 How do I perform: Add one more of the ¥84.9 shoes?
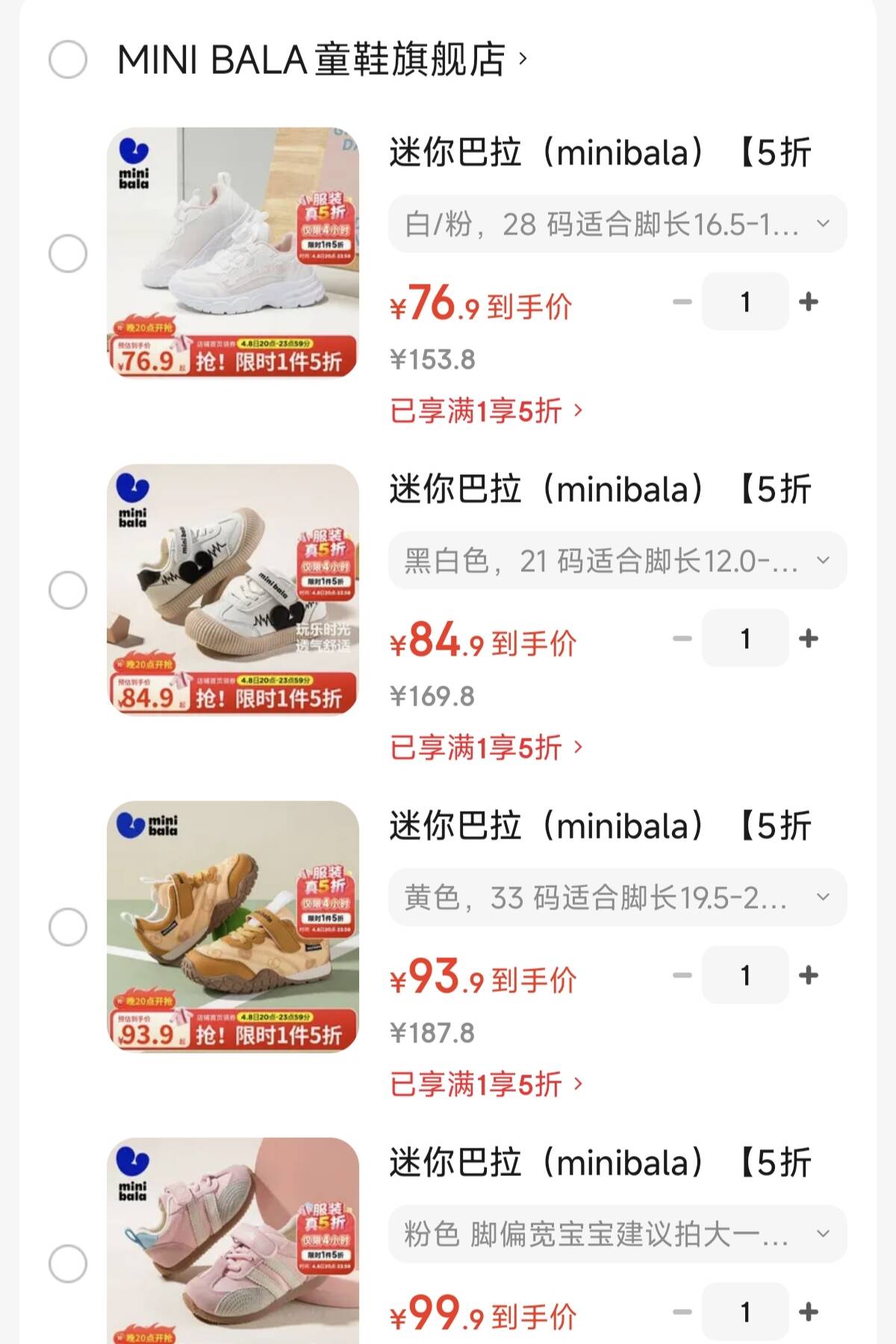(x=809, y=639)
